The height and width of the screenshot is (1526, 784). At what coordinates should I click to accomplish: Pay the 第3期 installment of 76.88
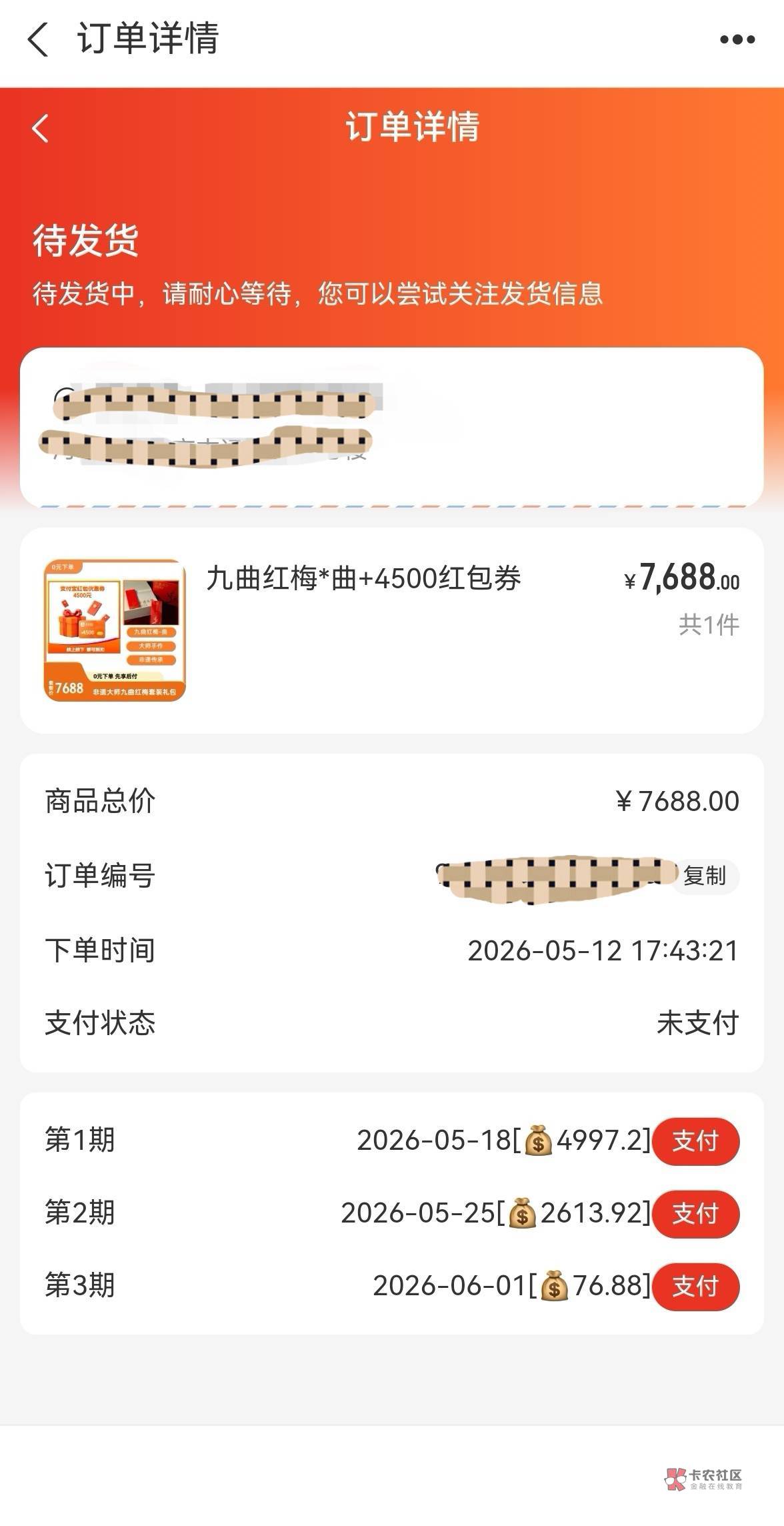click(x=695, y=1287)
